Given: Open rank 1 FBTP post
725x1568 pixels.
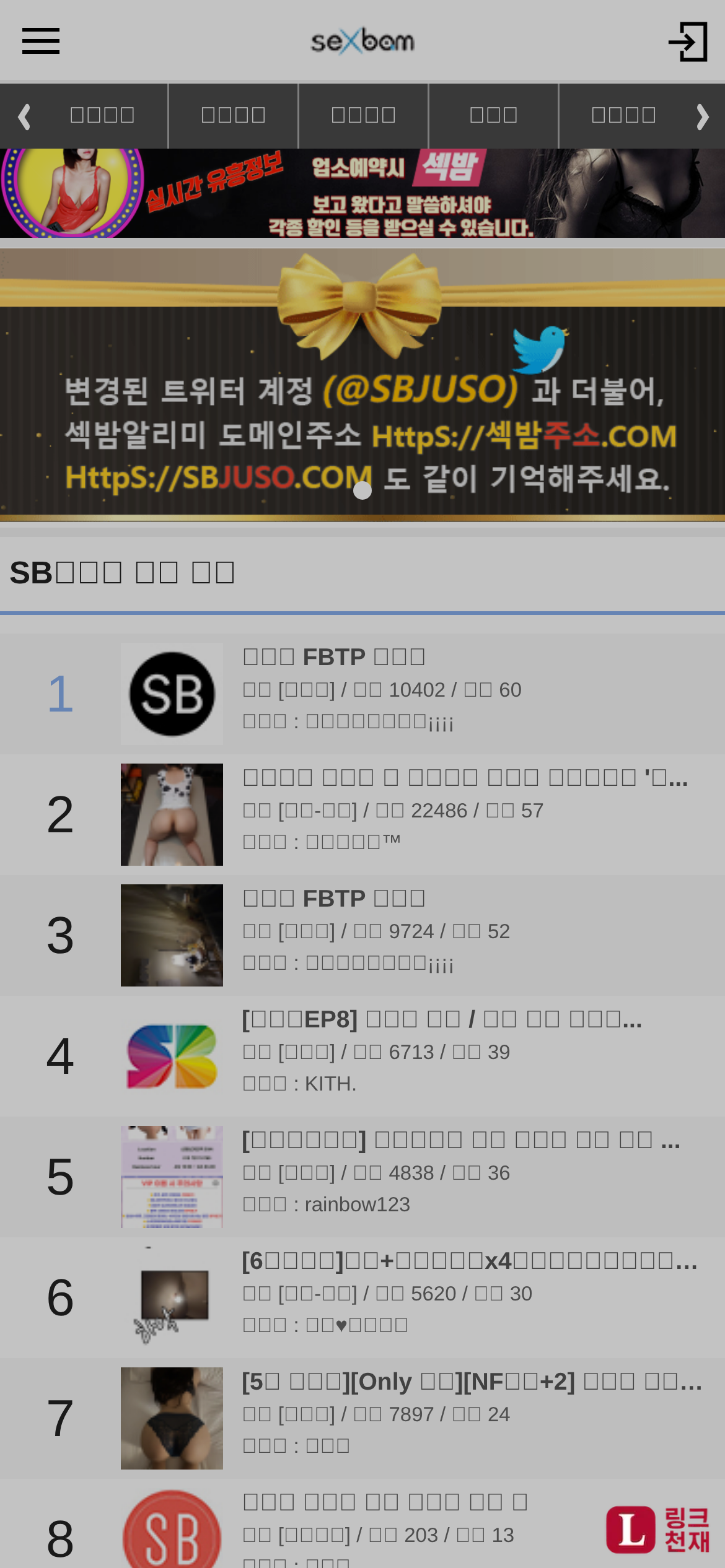Looking at the screenshot, I should [335, 657].
